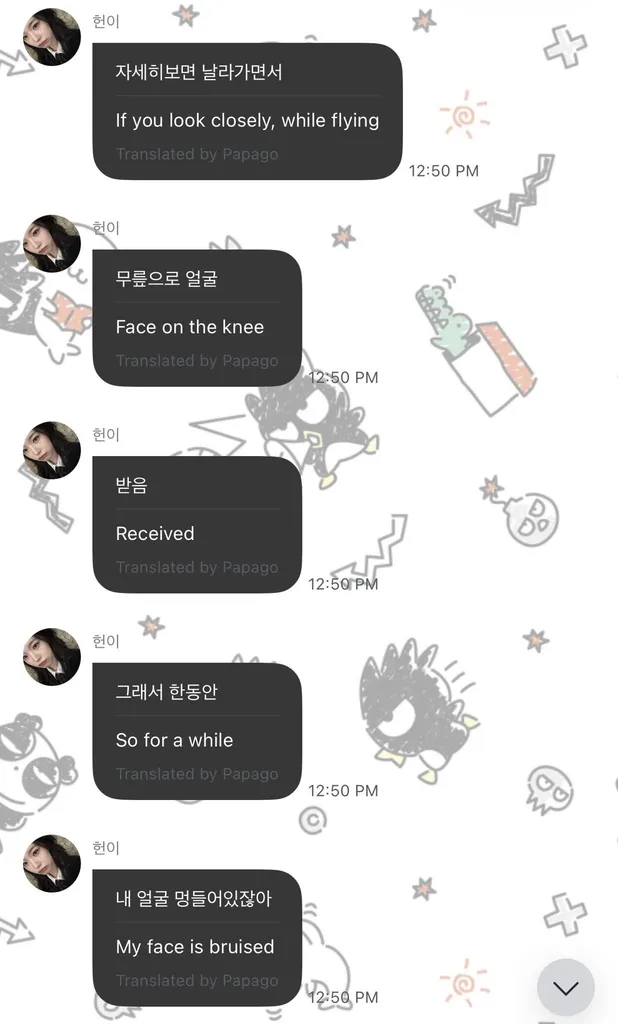
Task: Open avatar beside 'If you look closely' message
Action: tap(52, 37)
